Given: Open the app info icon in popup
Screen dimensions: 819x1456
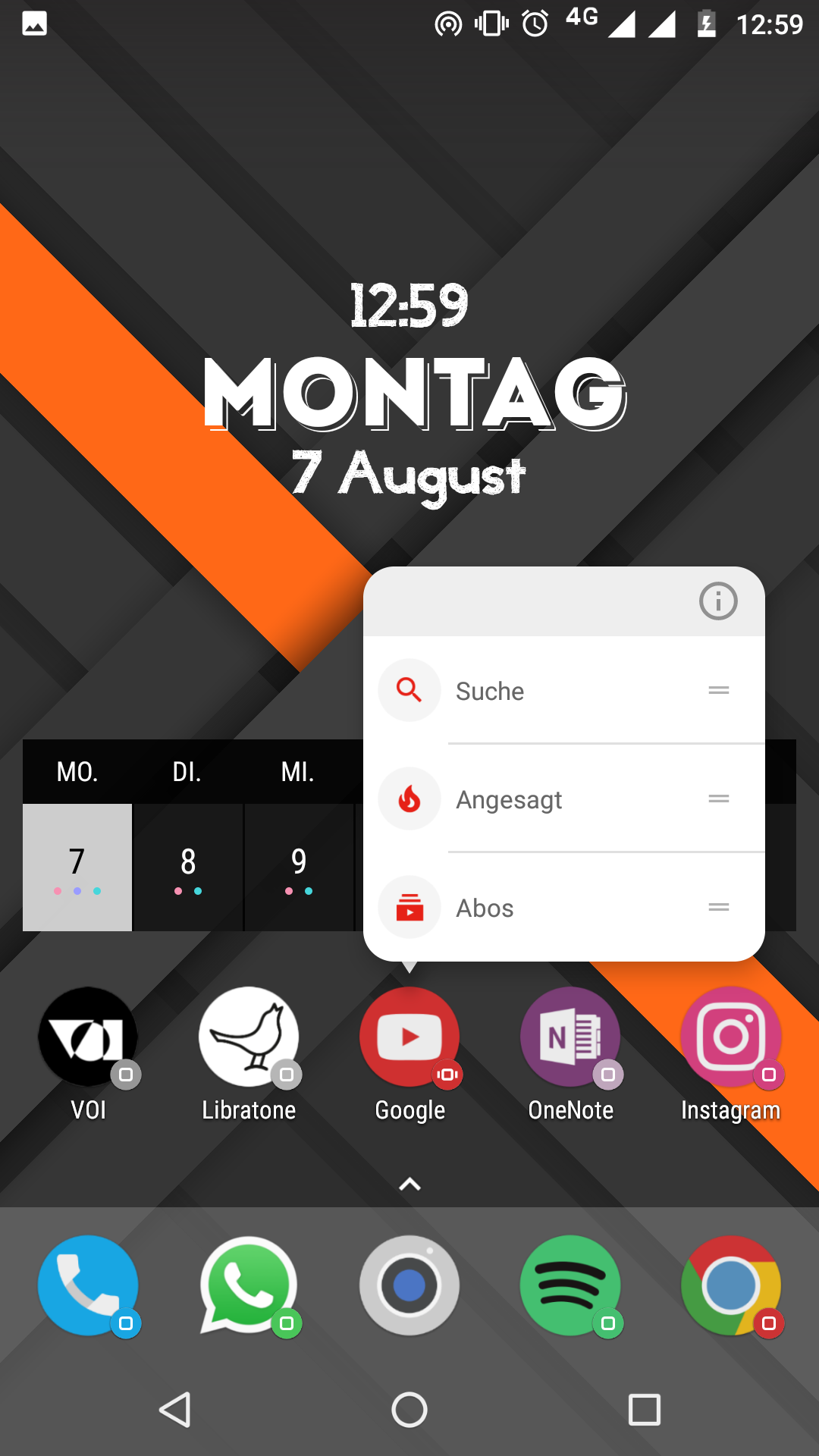Looking at the screenshot, I should (x=718, y=601).
